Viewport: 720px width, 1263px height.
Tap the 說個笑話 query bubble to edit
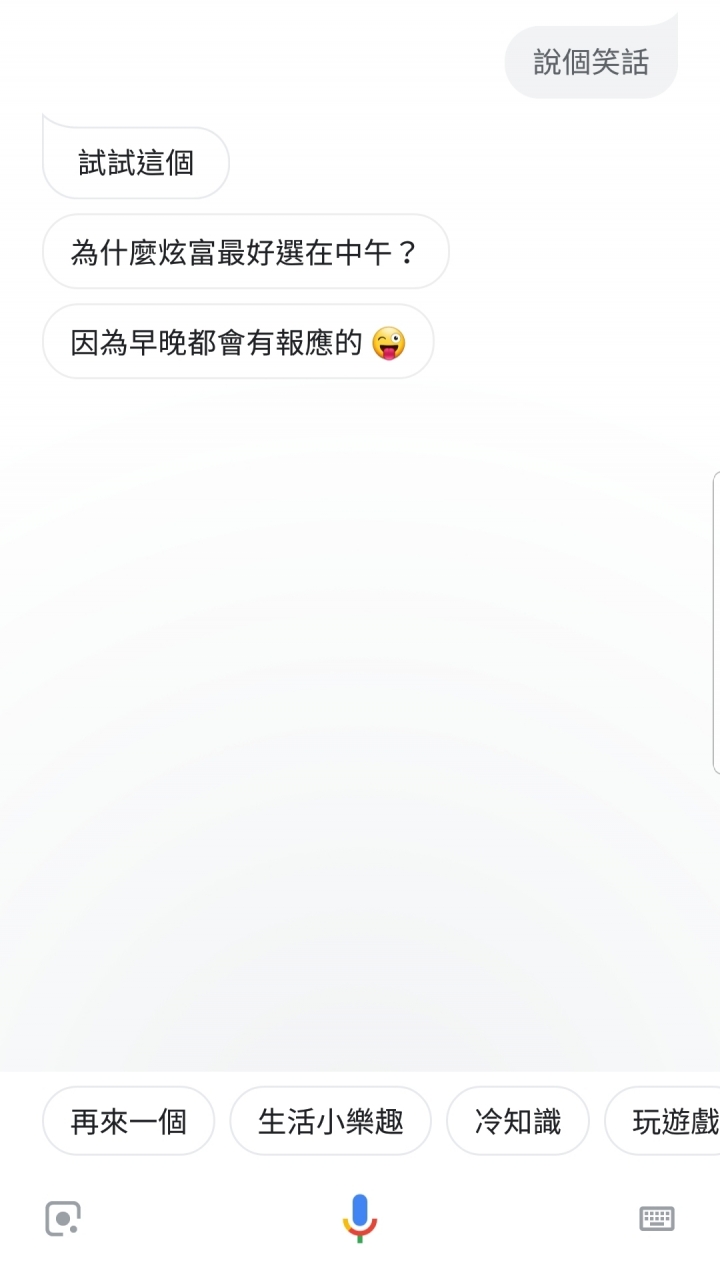591,62
